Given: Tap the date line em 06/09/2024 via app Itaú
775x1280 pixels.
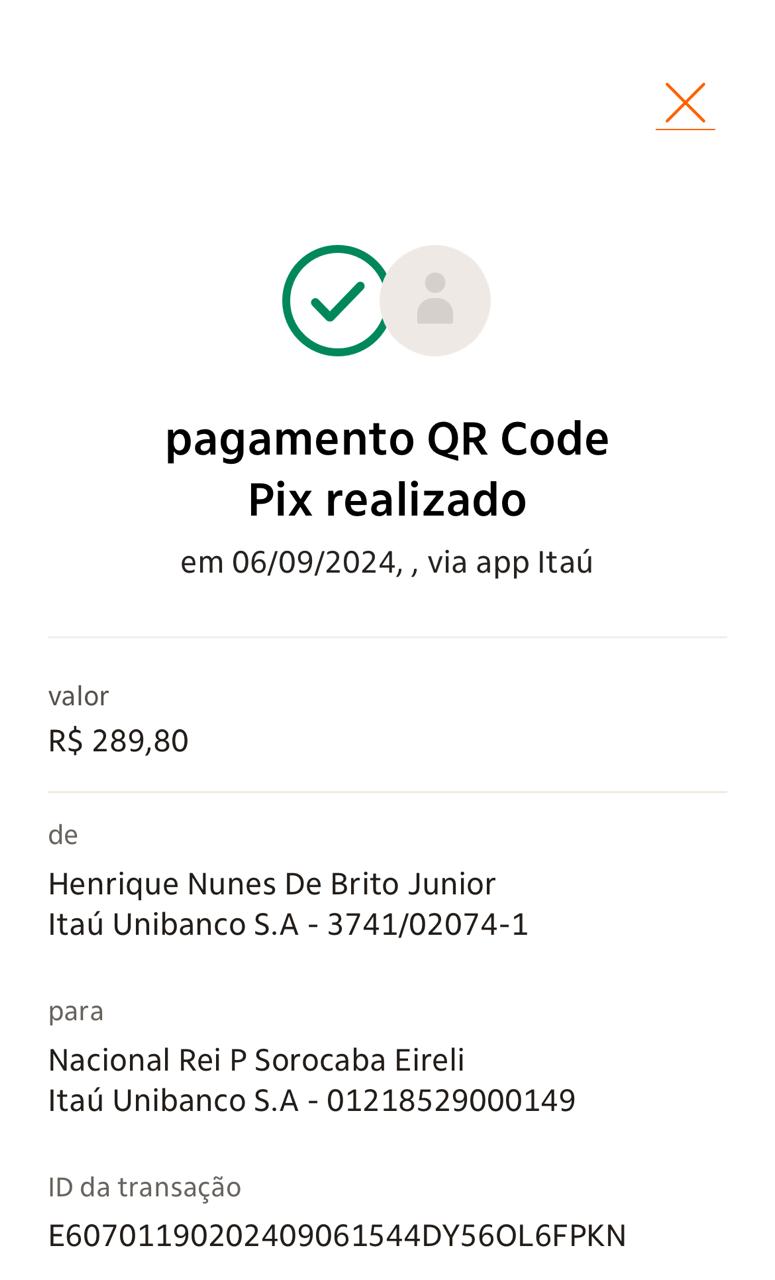Looking at the screenshot, I should [x=387, y=561].
